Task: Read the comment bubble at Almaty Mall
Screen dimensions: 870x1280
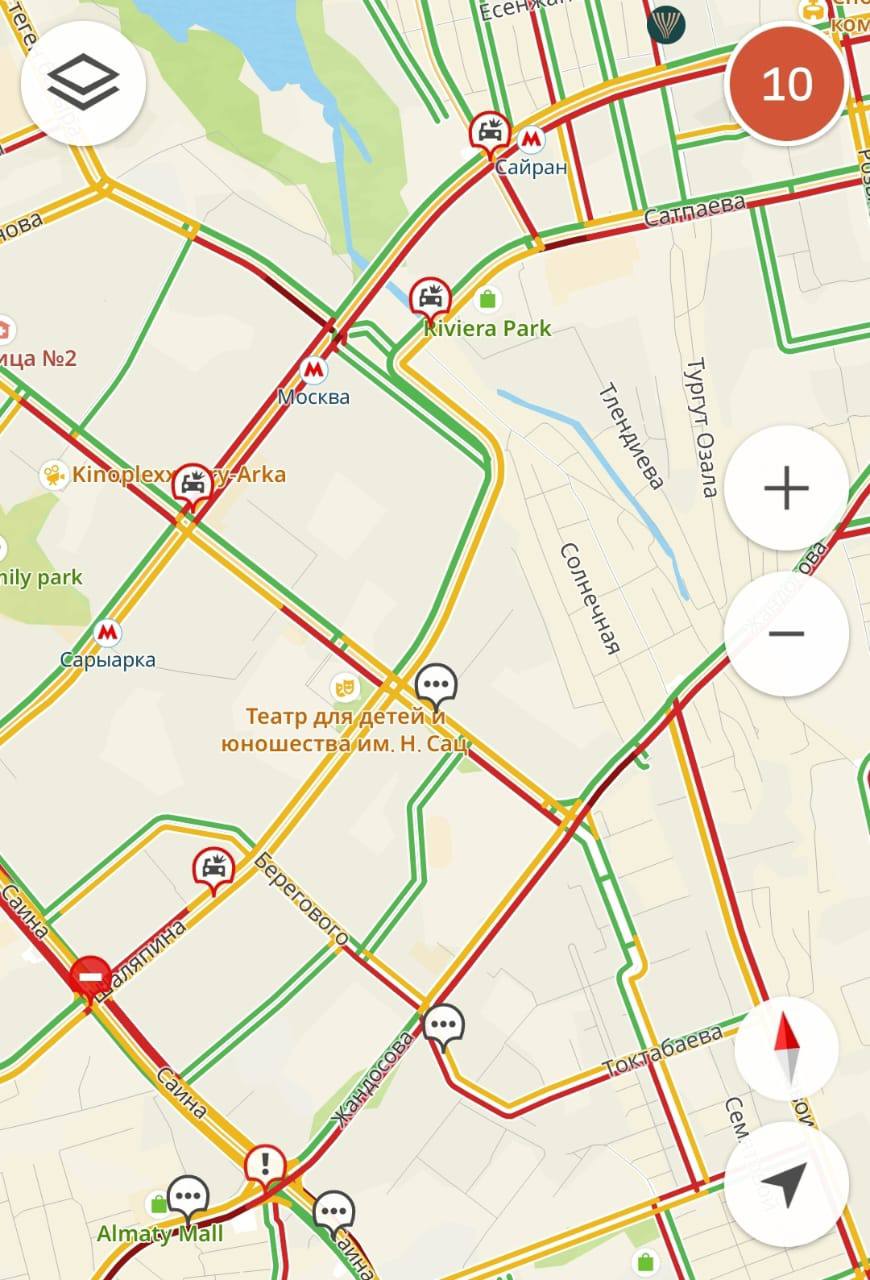Action: click(187, 1195)
